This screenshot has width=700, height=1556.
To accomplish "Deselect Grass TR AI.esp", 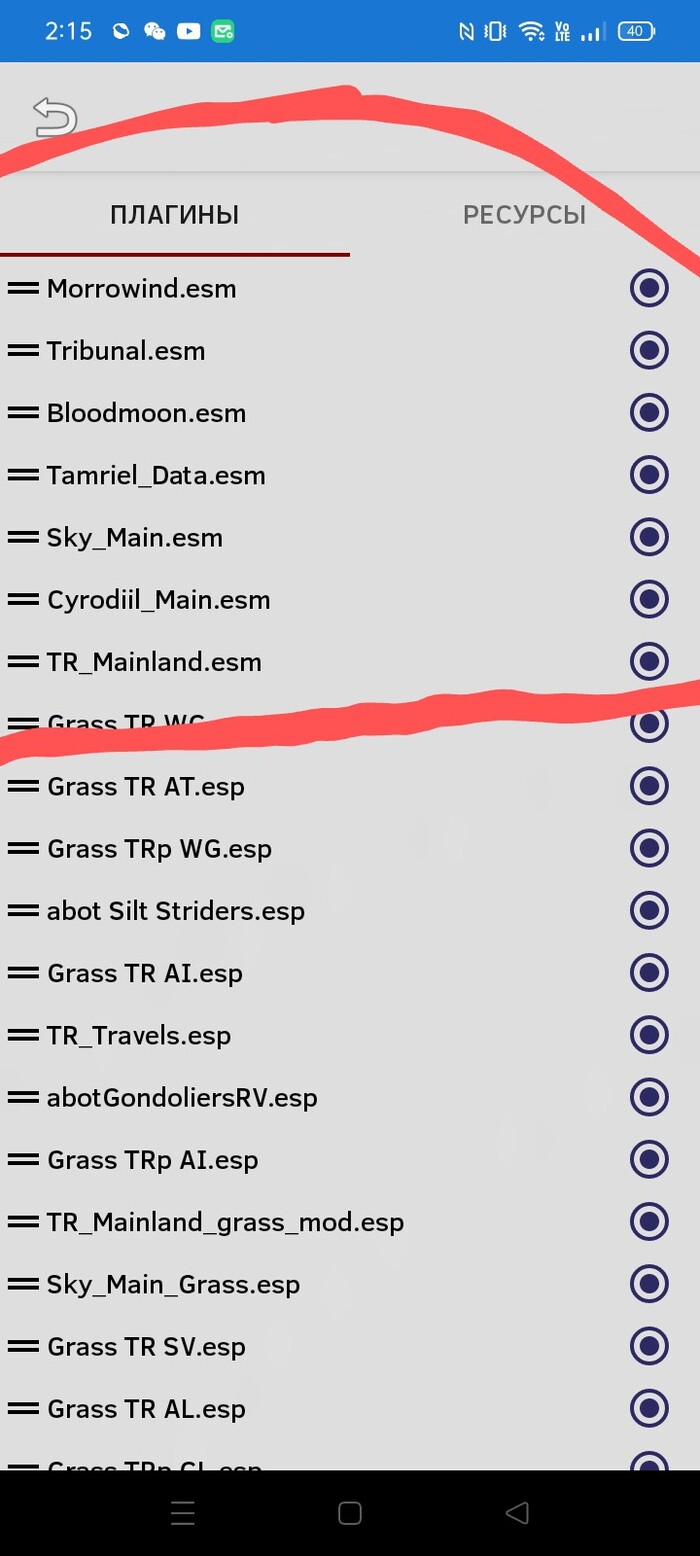I will (x=649, y=973).
